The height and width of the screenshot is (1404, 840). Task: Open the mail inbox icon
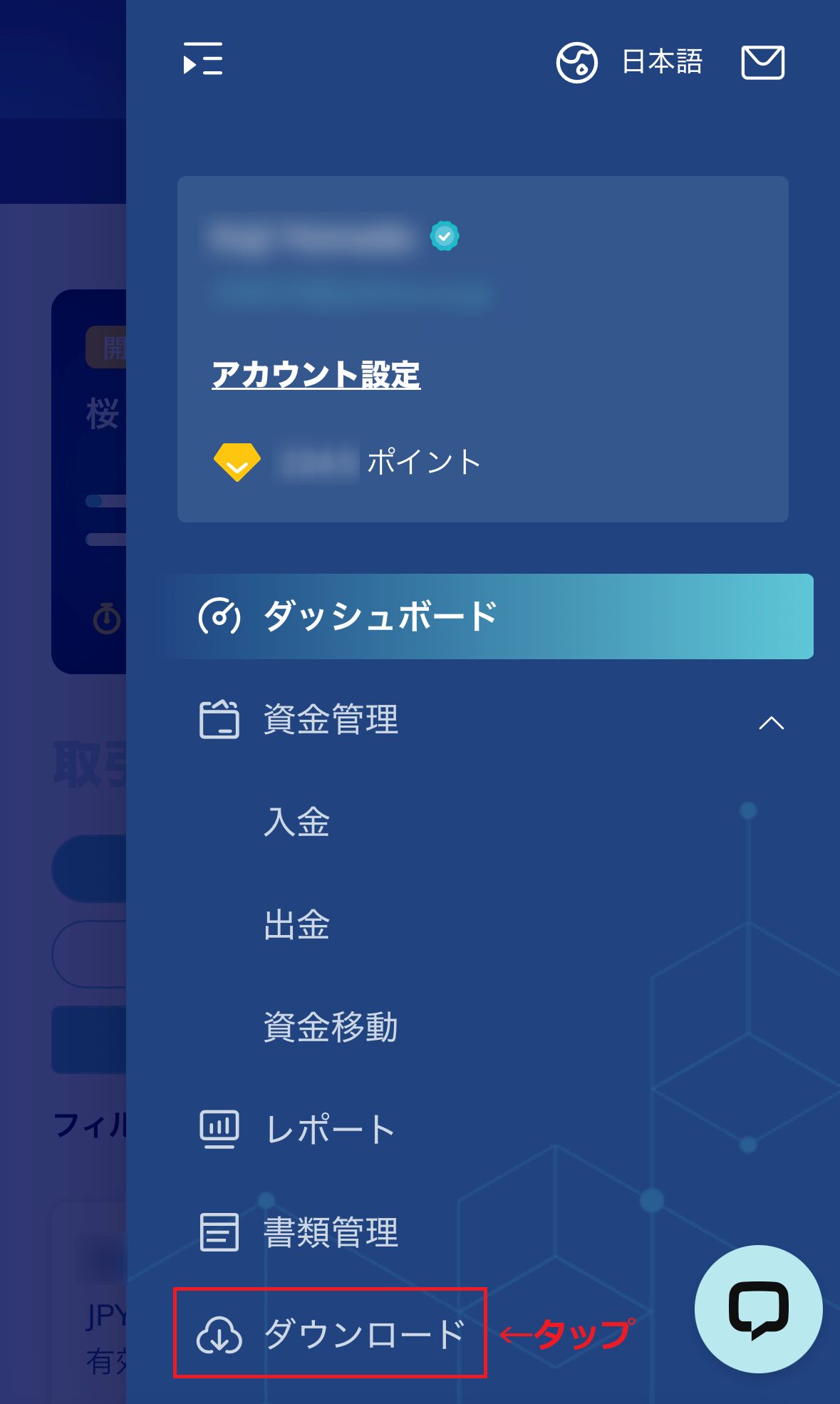[762, 62]
